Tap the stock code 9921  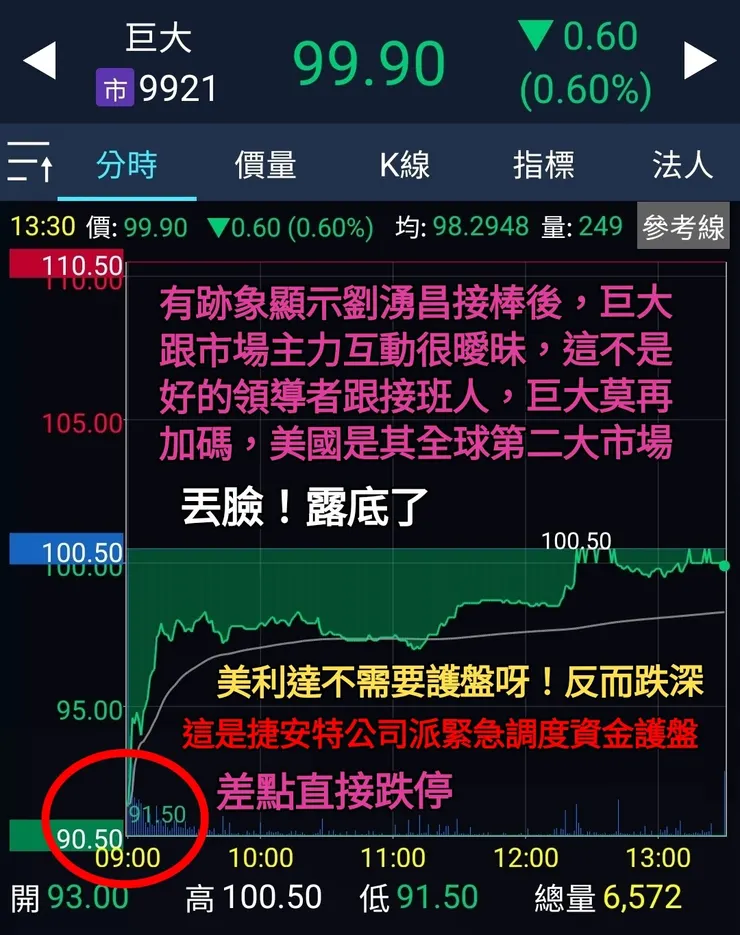tap(180, 88)
